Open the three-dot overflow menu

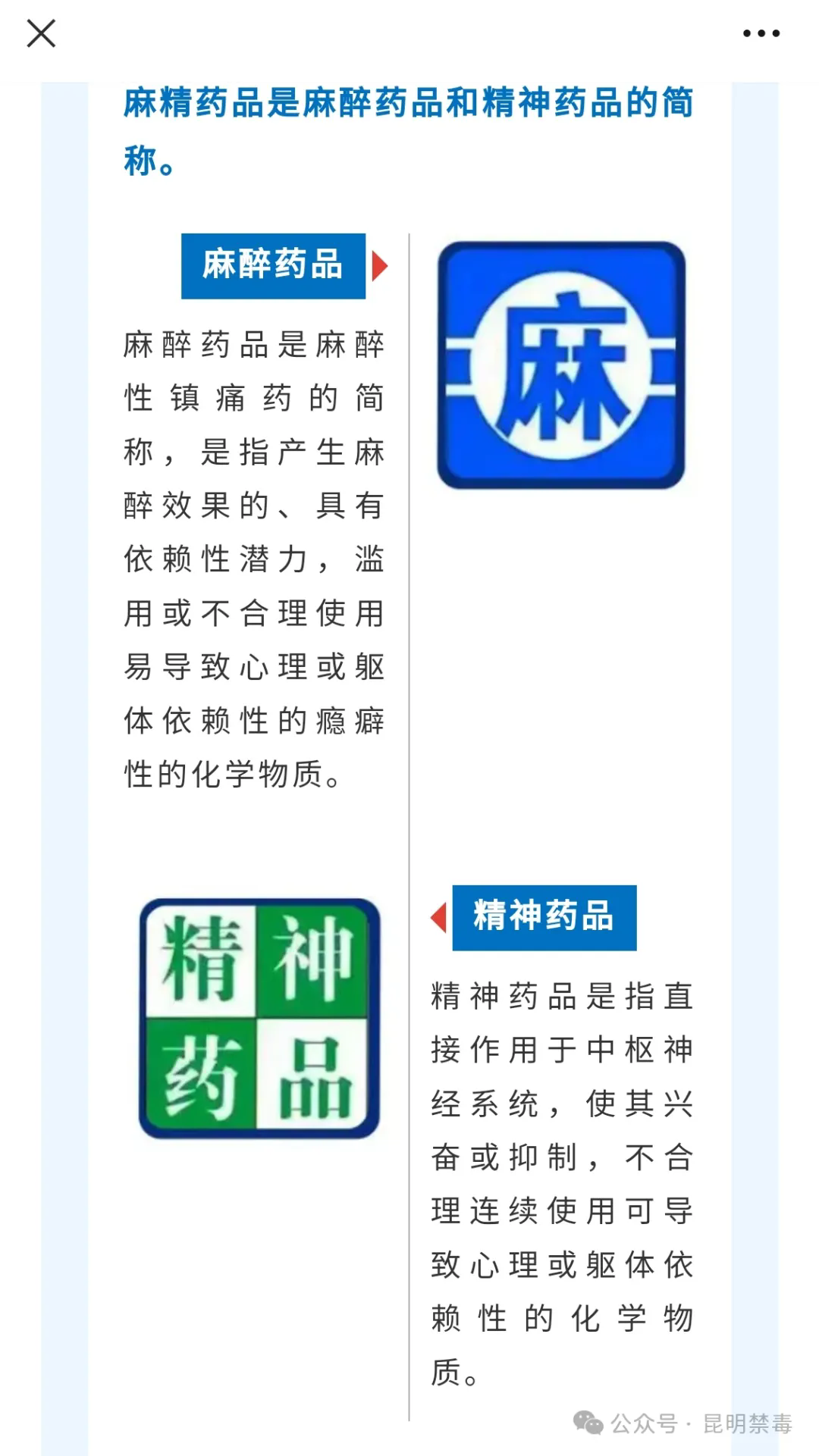761,33
